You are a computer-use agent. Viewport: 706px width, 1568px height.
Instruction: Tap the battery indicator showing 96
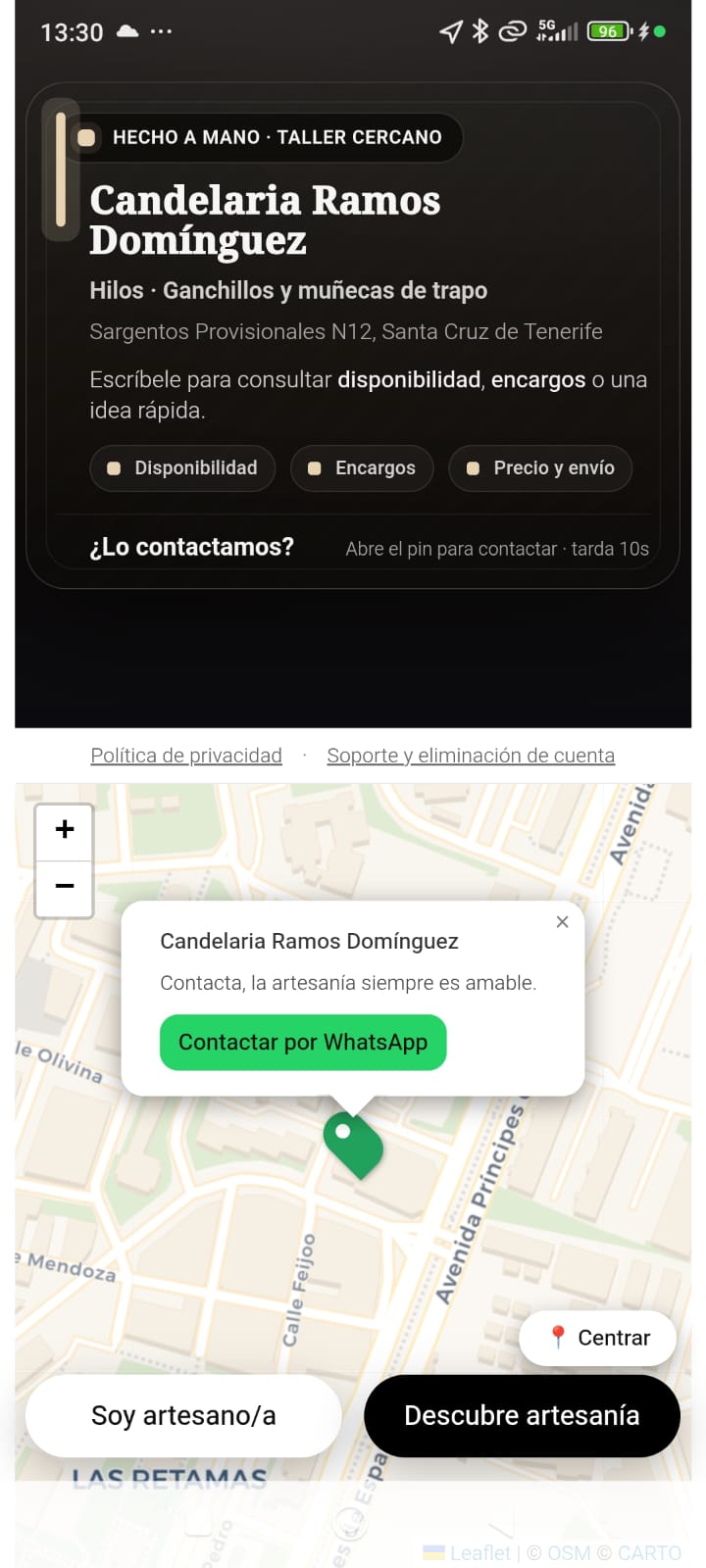(606, 30)
